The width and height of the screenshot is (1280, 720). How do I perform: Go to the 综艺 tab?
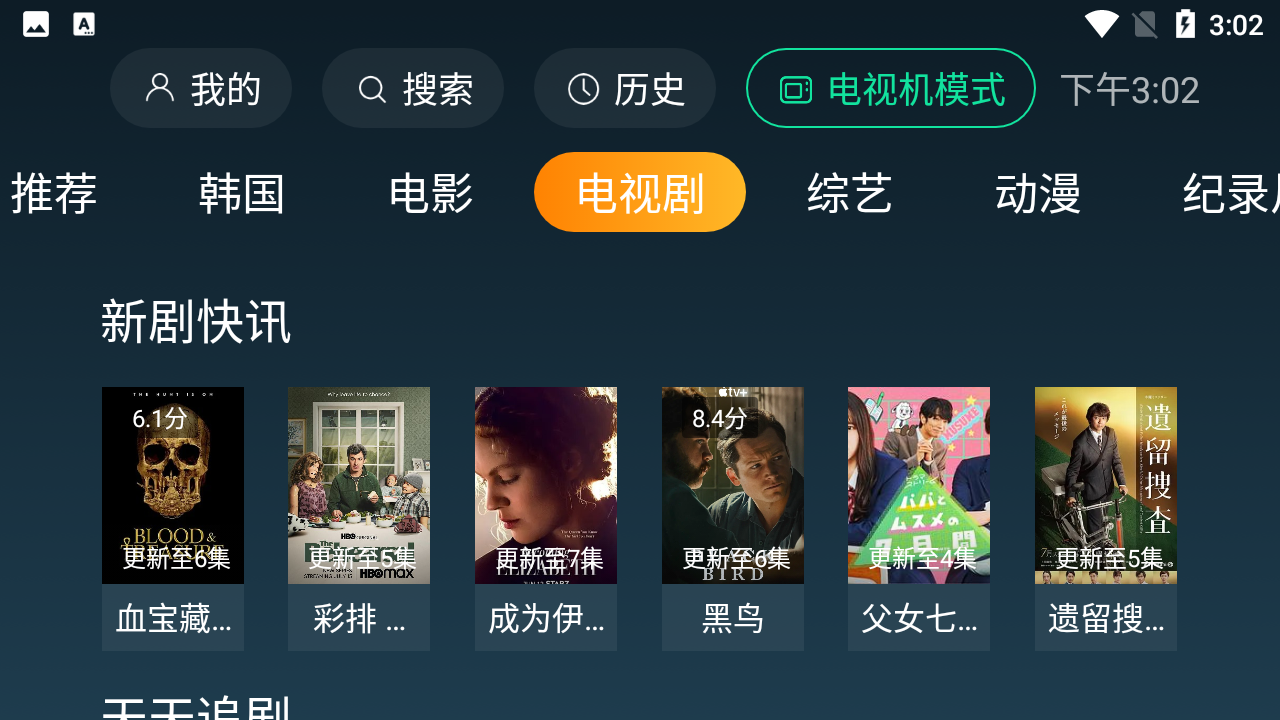(x=849, y=193)
